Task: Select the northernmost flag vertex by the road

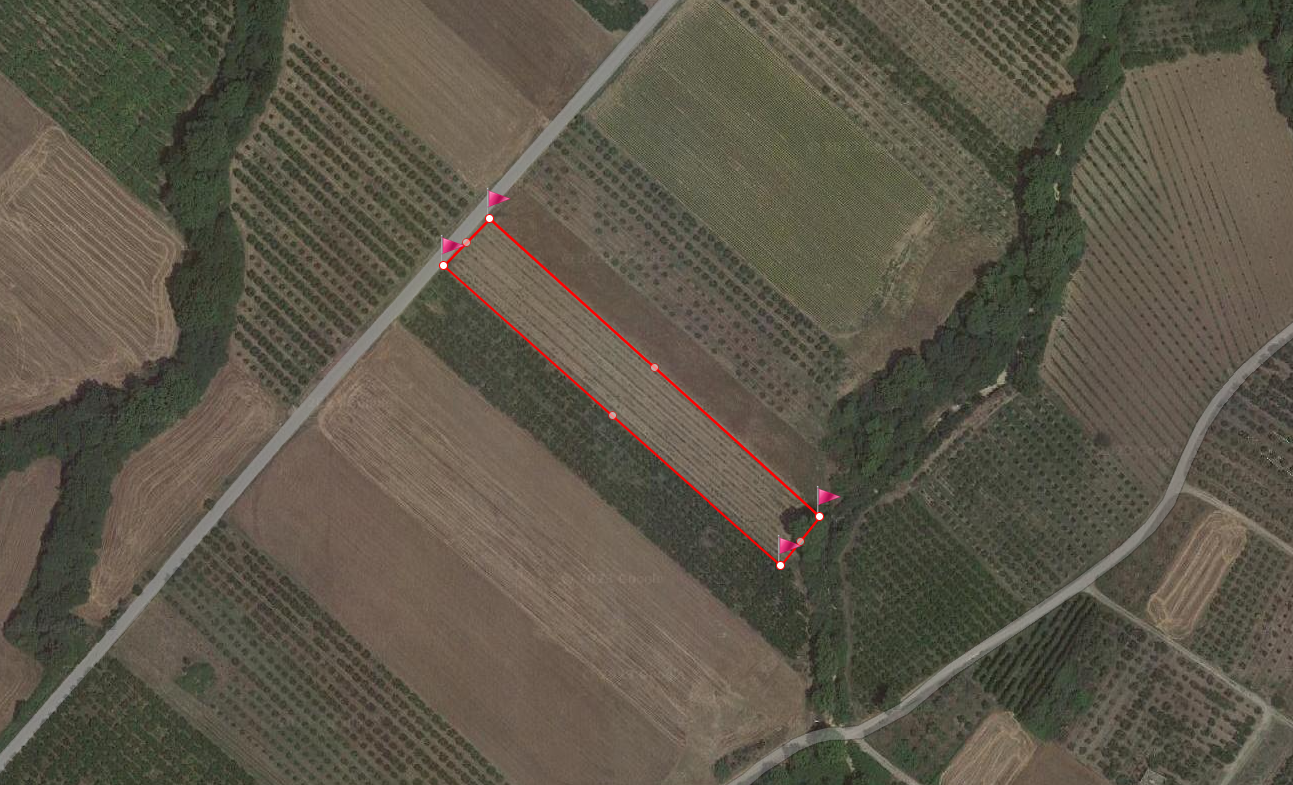Action: (x=490, y=218)
